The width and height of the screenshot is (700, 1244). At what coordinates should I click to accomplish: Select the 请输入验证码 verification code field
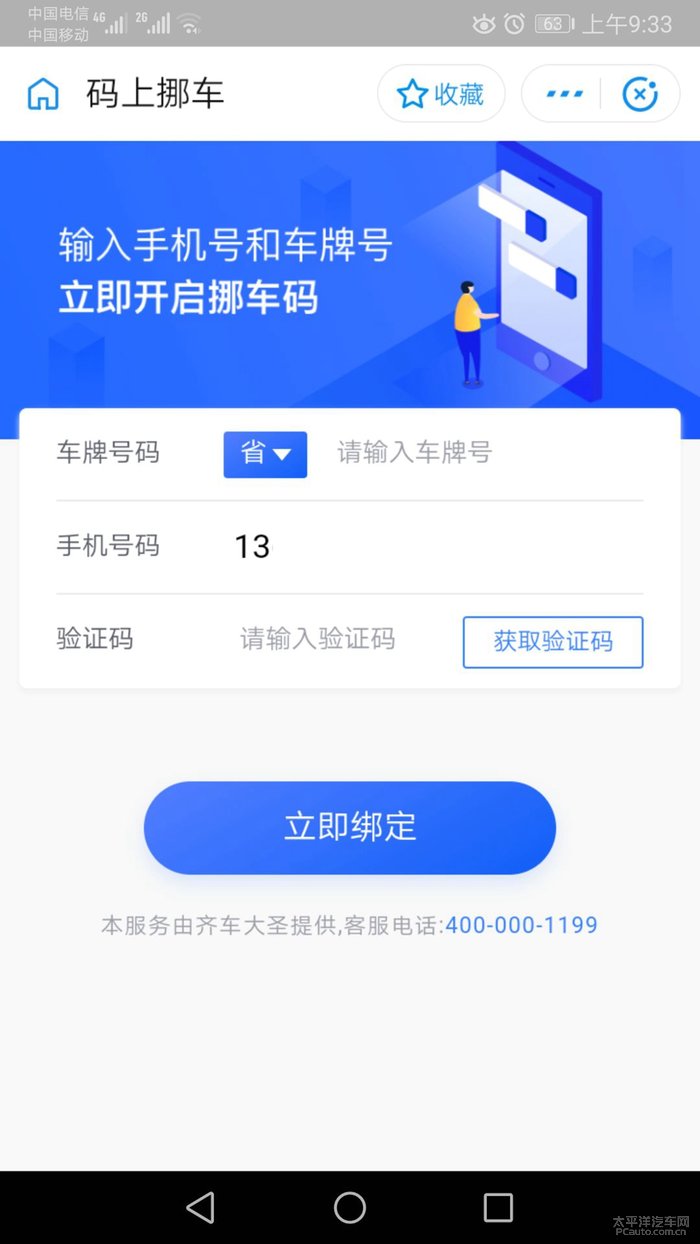(330, 639)
